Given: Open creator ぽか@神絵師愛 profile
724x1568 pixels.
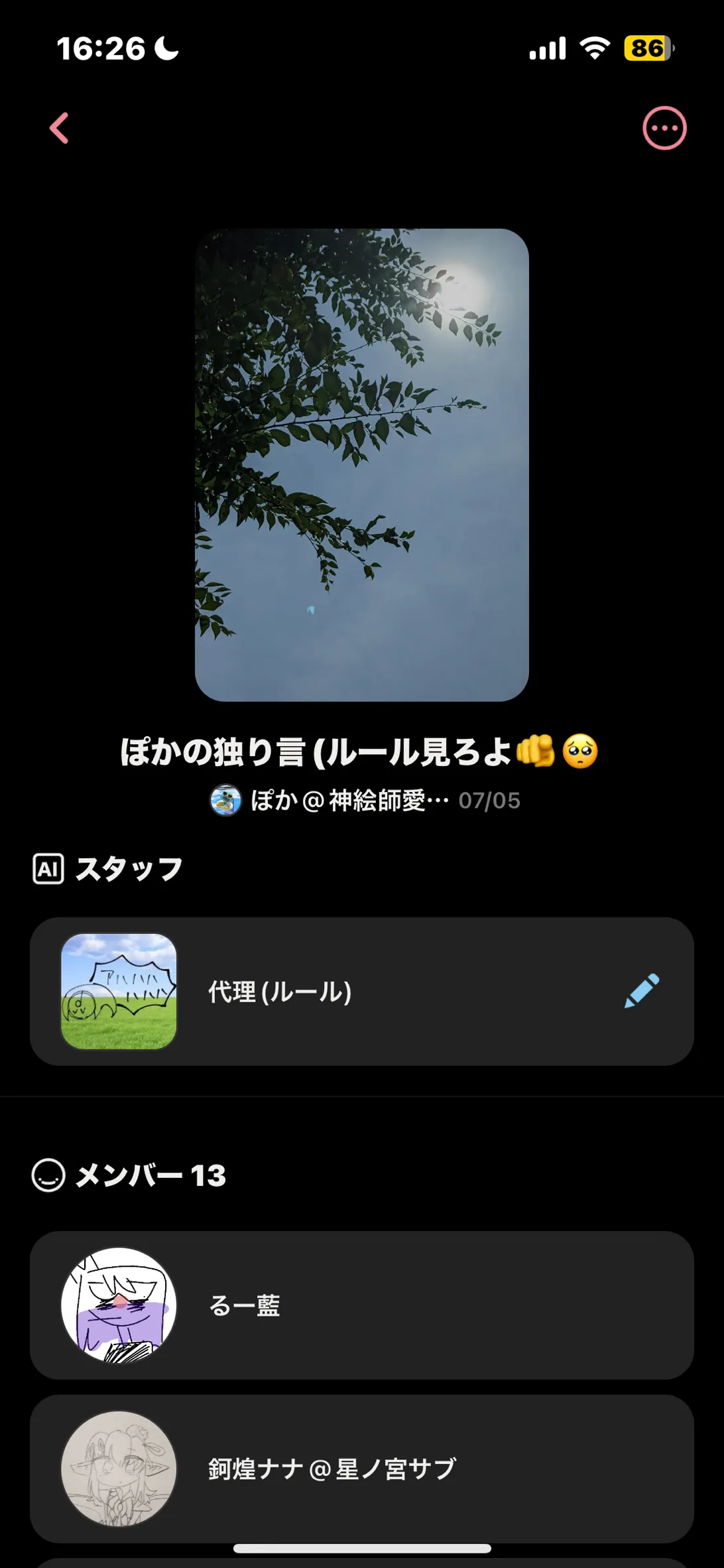Looking at the screenshot, I should pyautogui.click(x=332, y=801).
